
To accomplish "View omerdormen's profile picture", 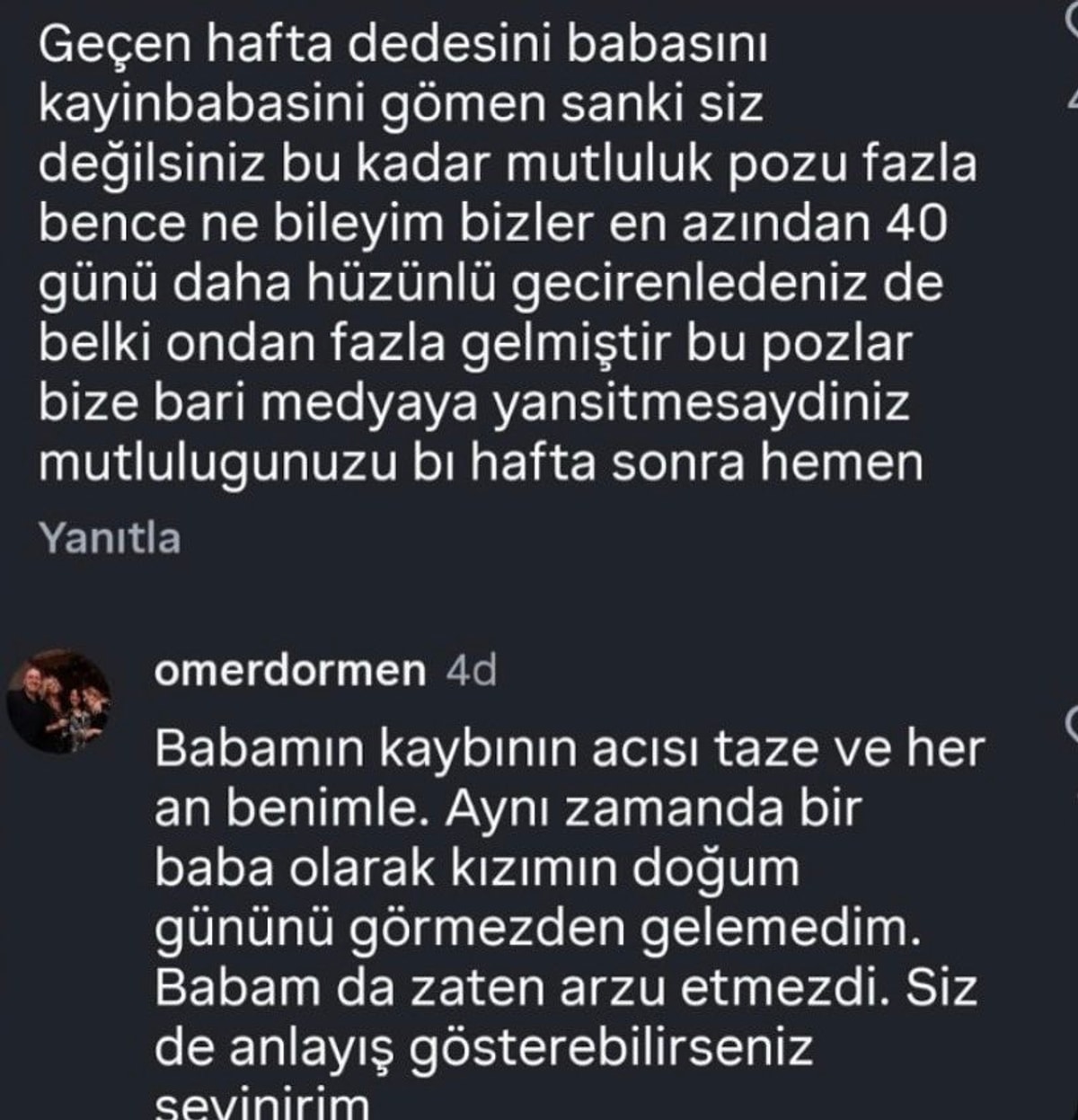I will (59, 701).
